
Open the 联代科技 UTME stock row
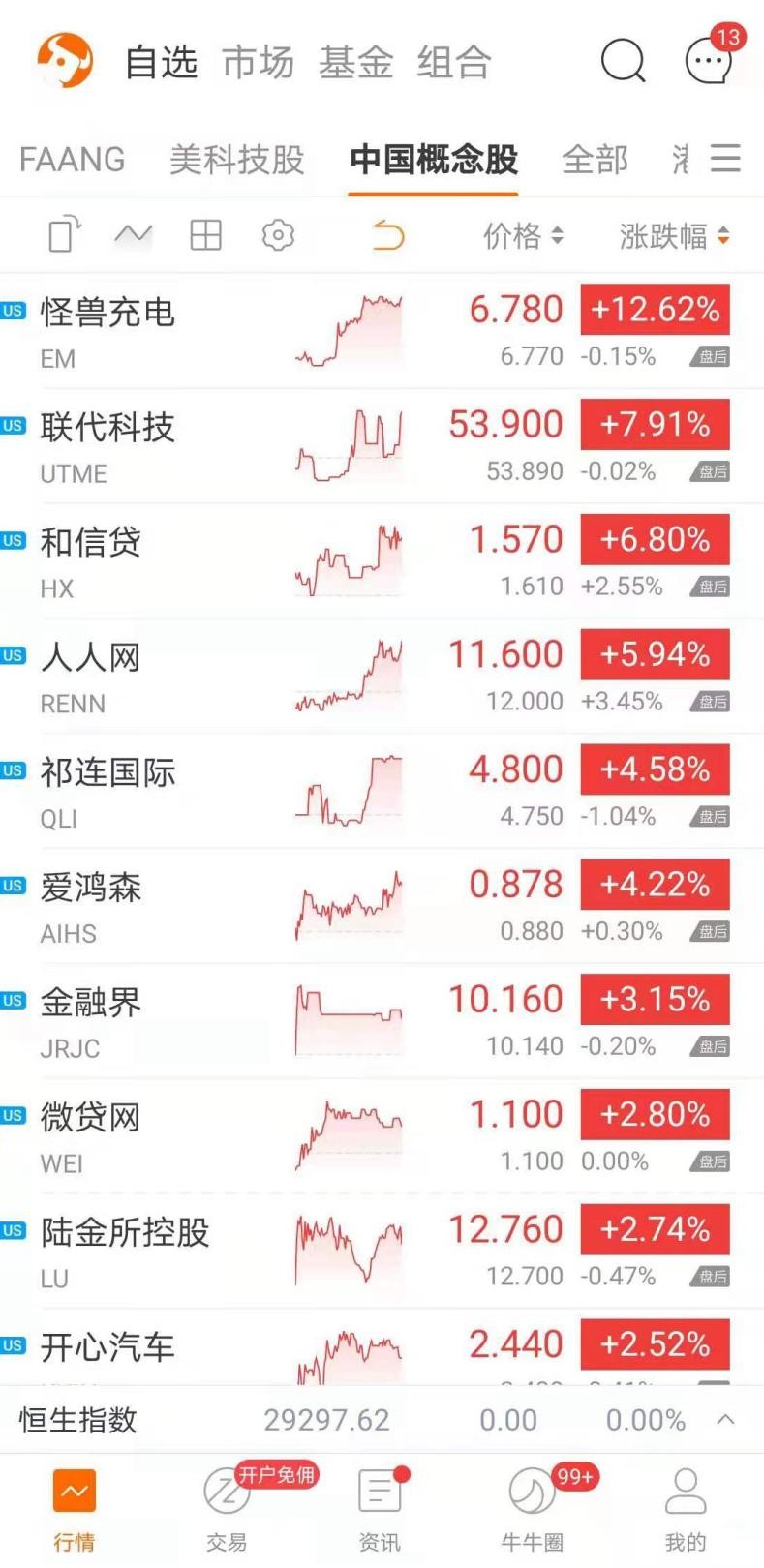(382, 446)
